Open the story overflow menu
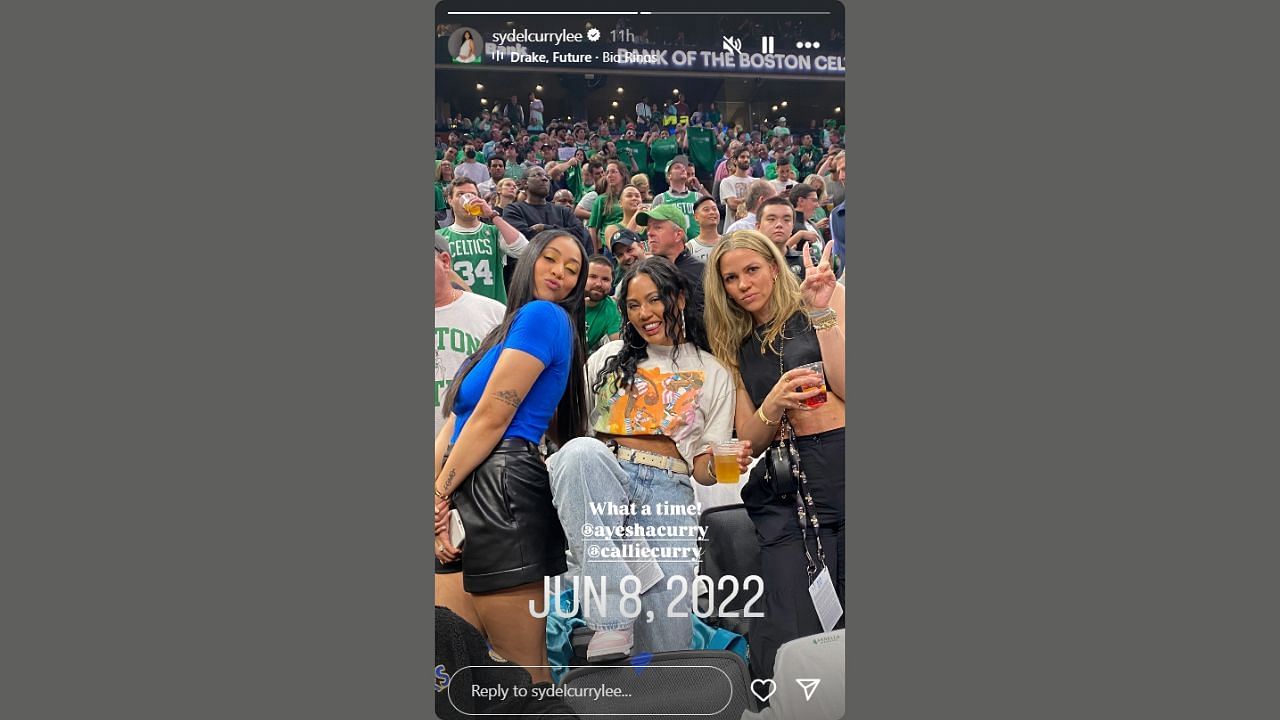 click(x=808, y=45)
